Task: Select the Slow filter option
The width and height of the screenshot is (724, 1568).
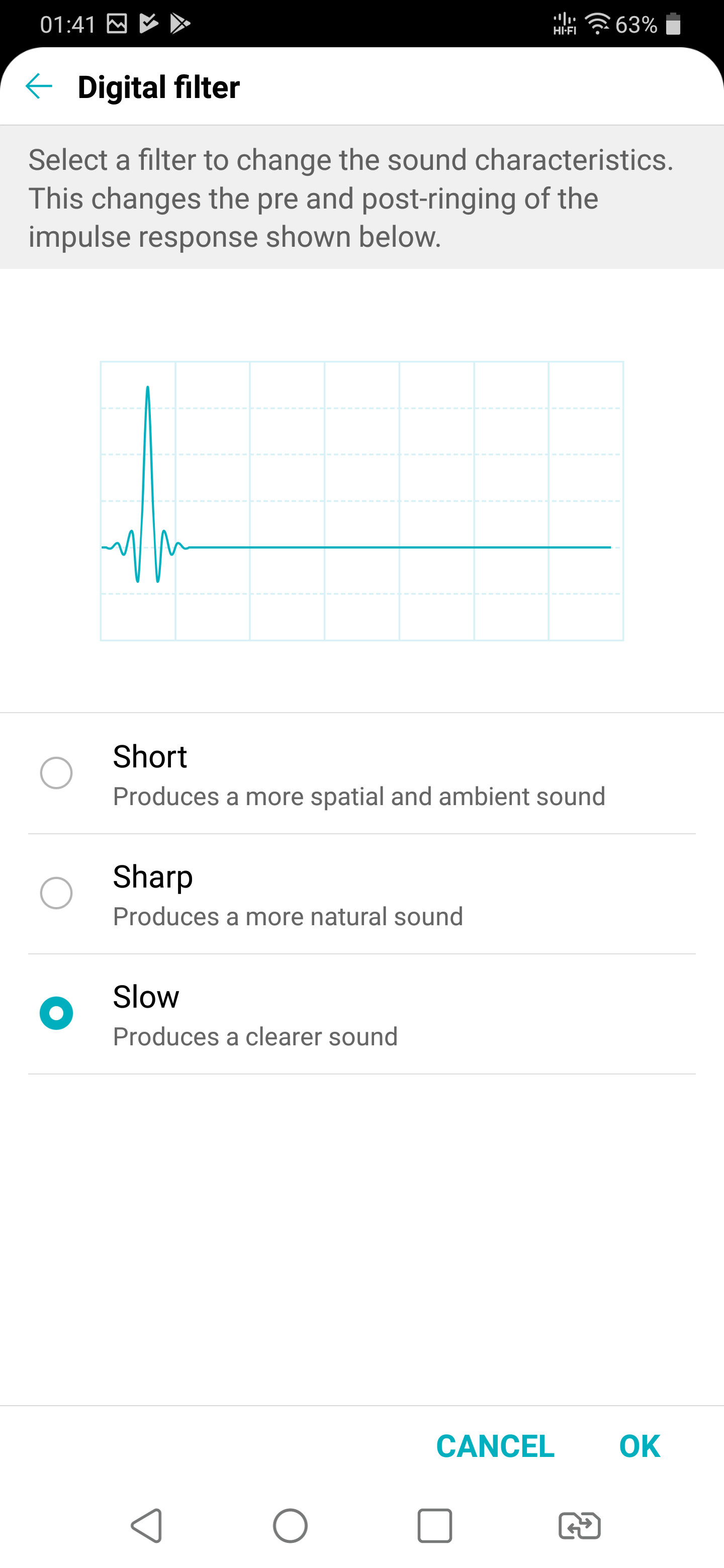Action: (x=361, y=1014)
